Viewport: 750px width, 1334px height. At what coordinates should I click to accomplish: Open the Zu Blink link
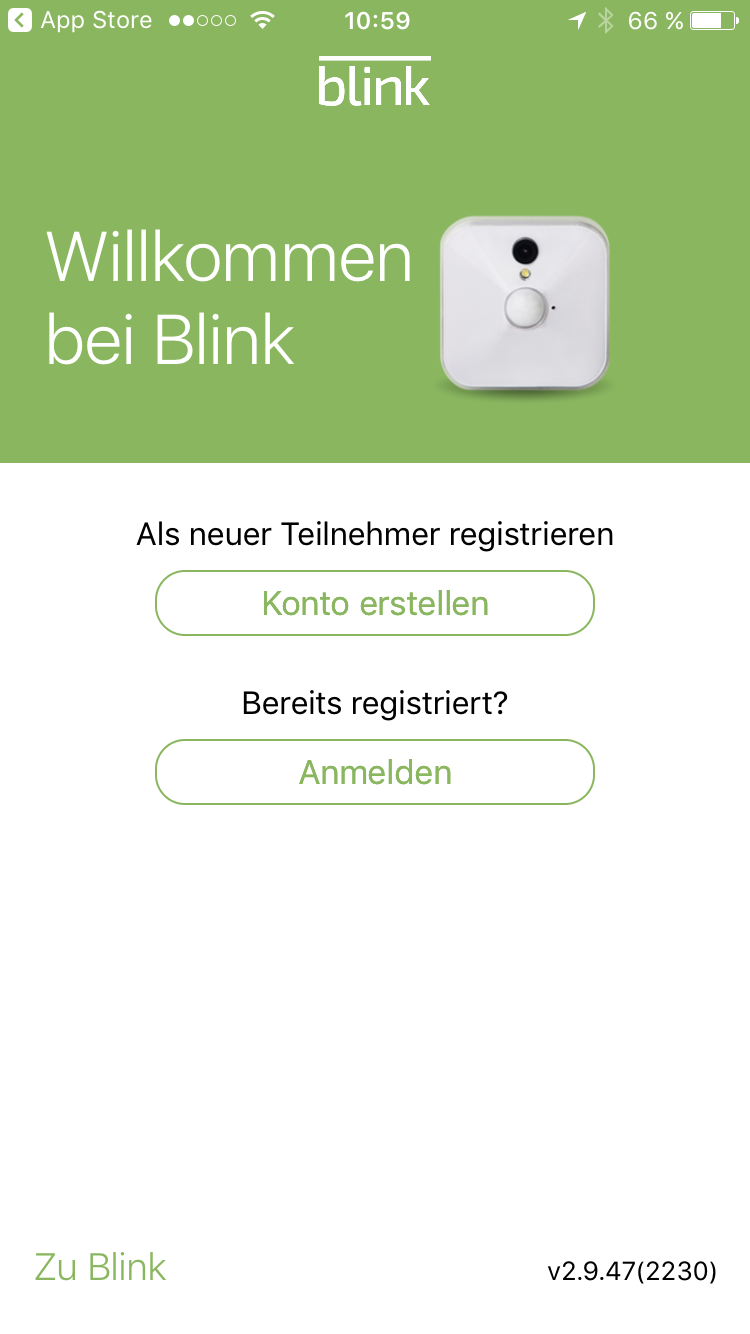click(x=100, y=1267)
